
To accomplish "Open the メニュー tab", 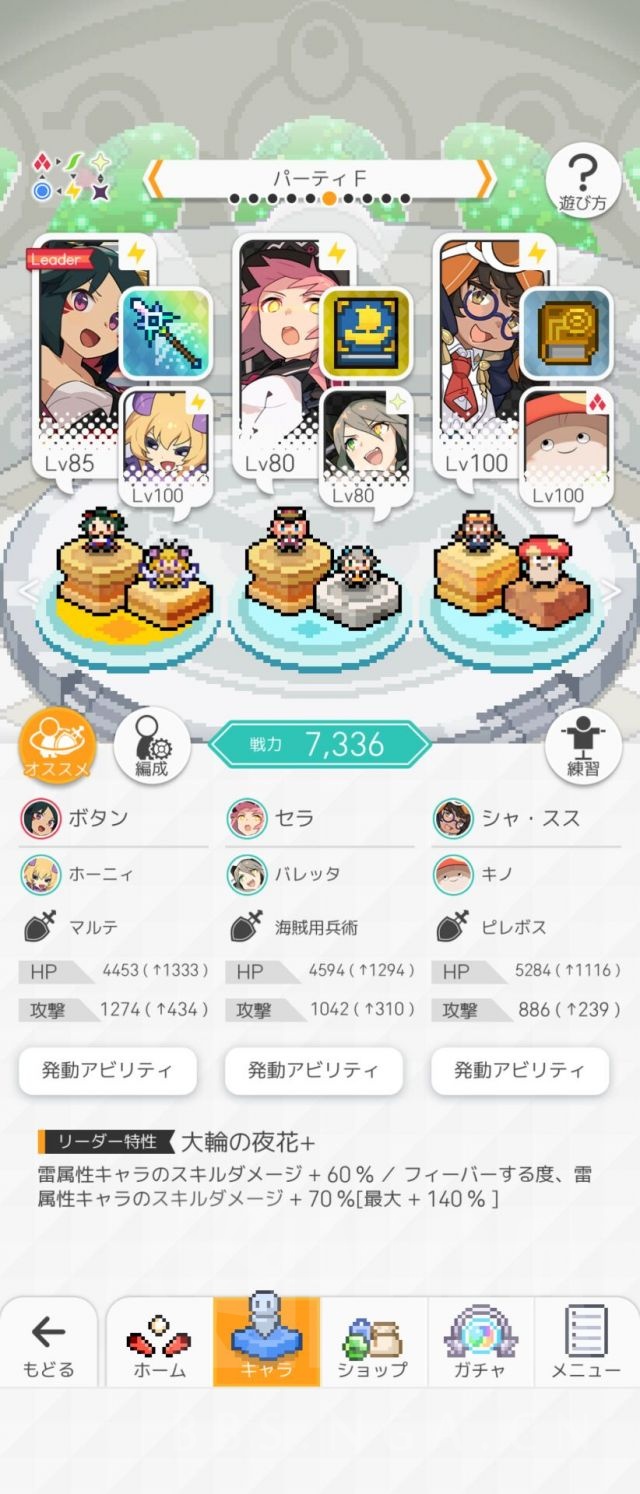I will tap(586, 1343).
